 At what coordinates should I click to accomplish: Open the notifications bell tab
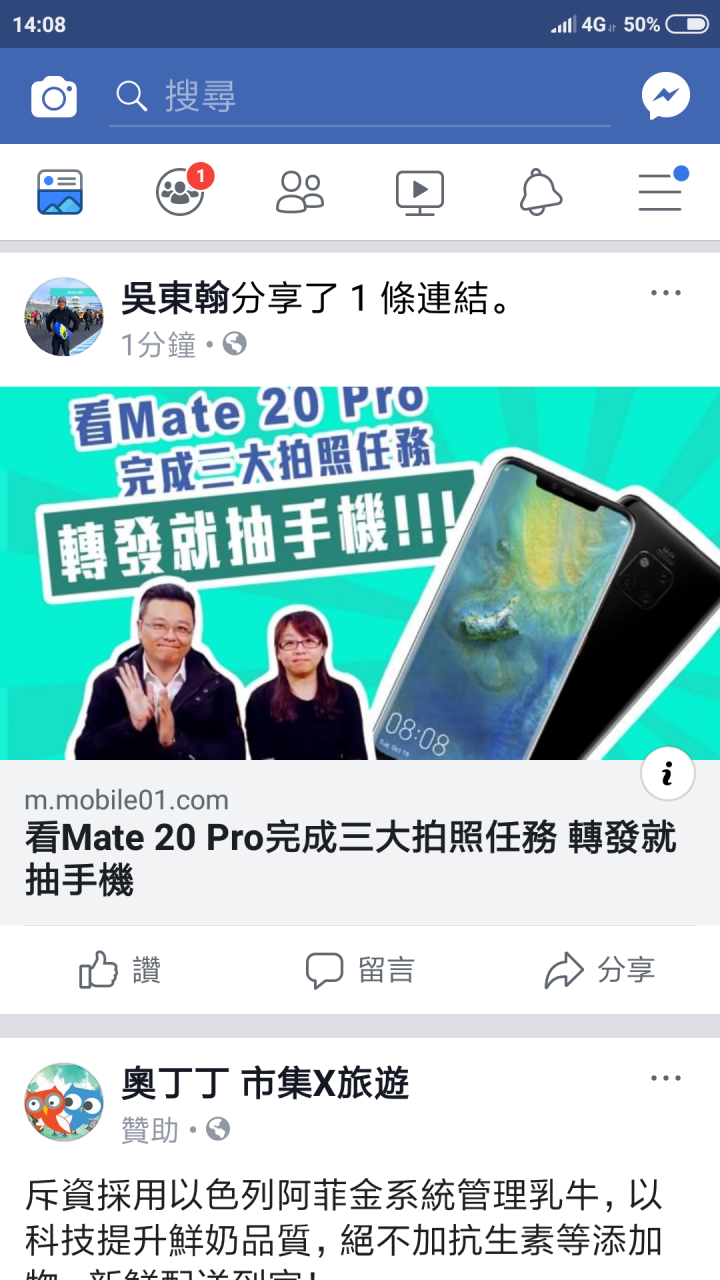541,192
